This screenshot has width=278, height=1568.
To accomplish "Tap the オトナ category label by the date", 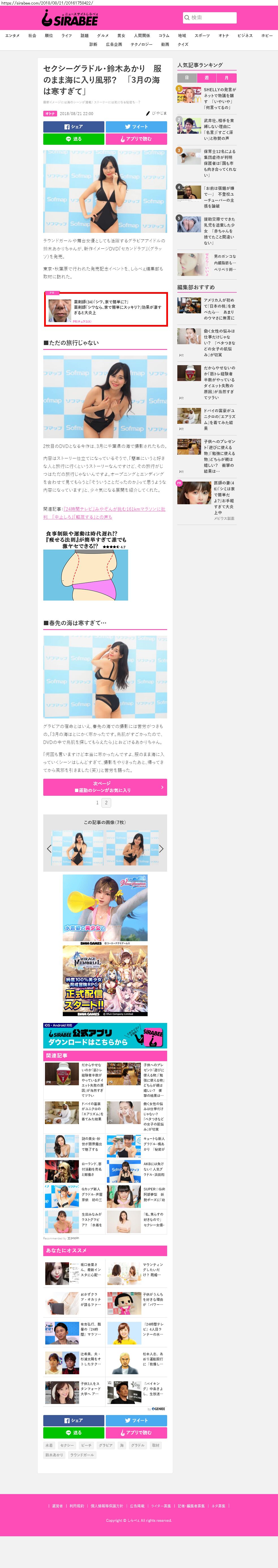I will click(x=50, y=113).
